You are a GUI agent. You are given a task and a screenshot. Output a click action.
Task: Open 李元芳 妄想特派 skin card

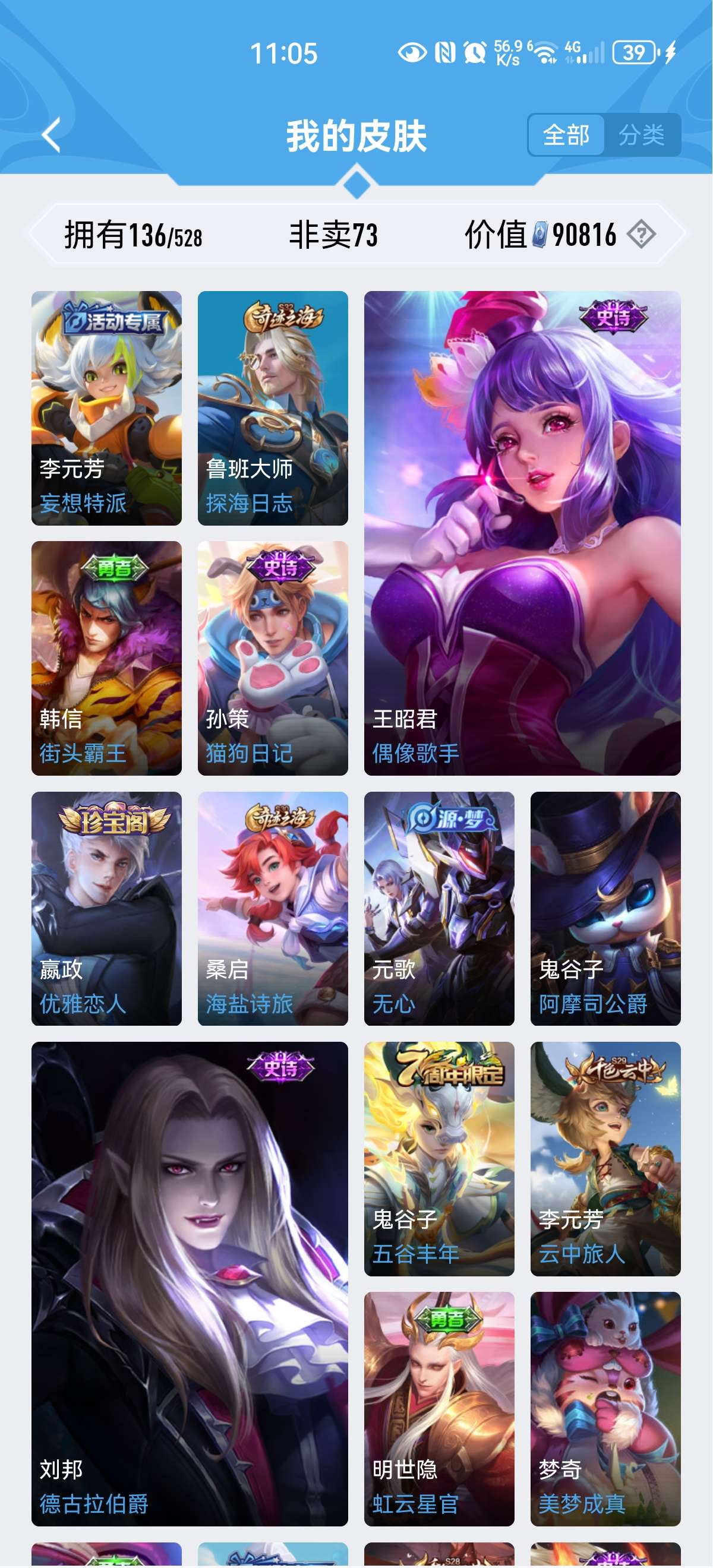pos(106,408)
